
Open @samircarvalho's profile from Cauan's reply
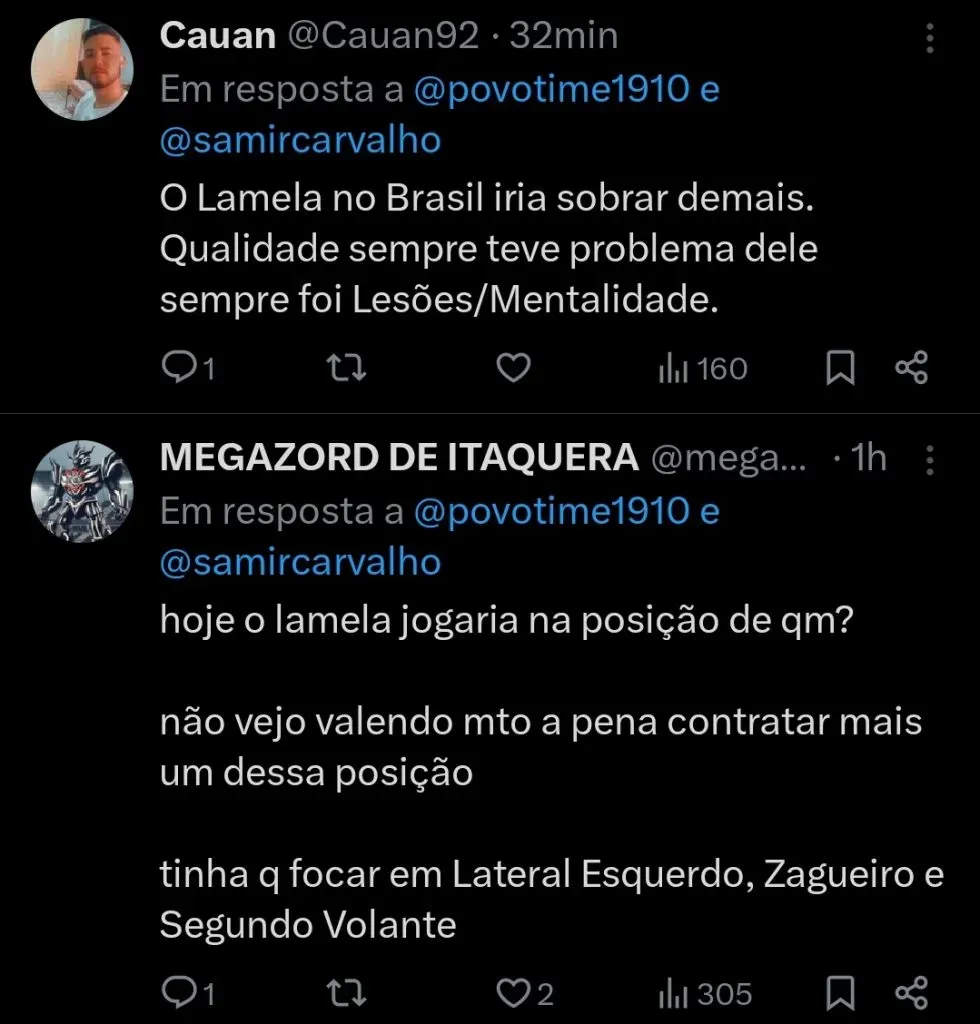click(300, 140)
